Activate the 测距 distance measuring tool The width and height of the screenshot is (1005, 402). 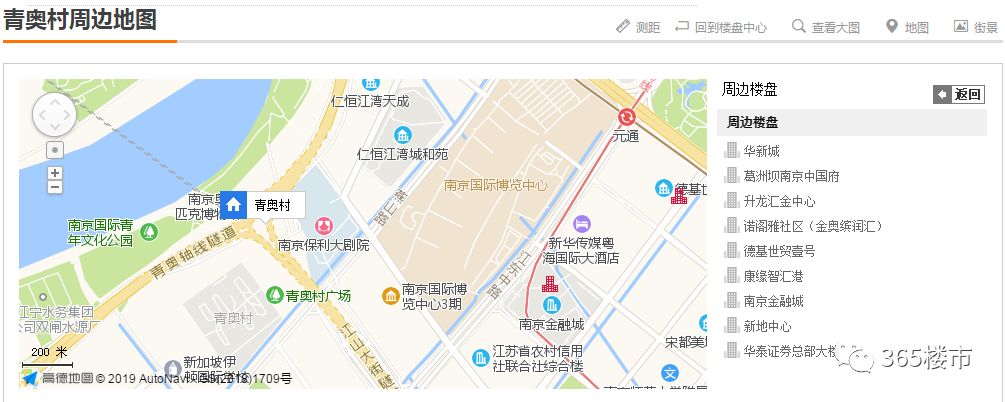pos(638,28)
